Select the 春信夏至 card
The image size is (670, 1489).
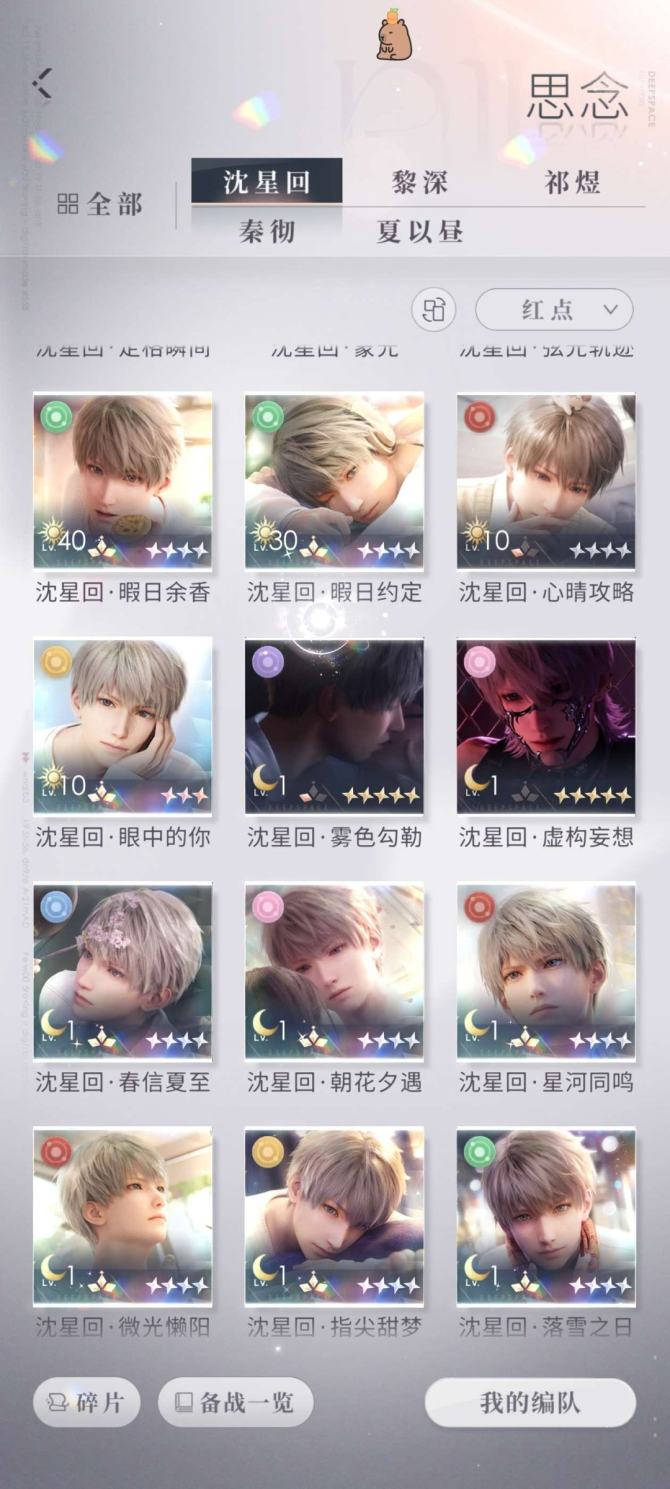coord(123,970)
